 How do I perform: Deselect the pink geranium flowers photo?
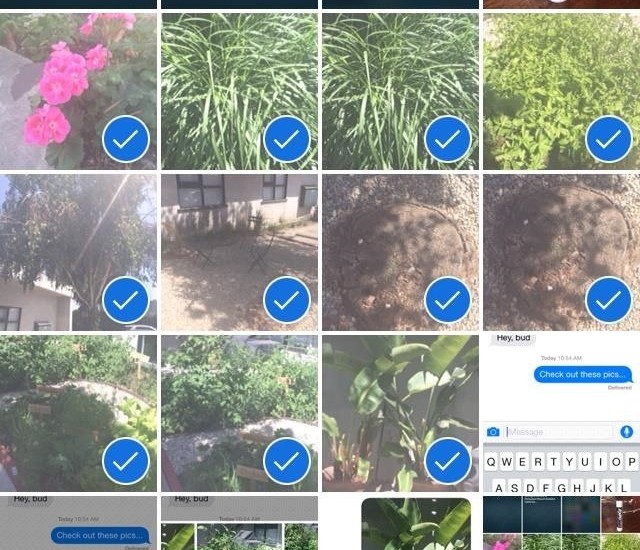click(x=125, y=140)
